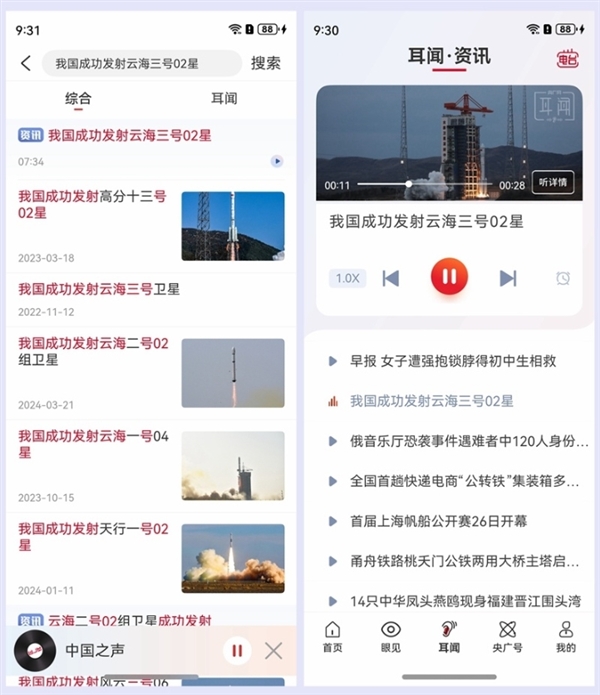Change the 1.0X playback speed
Viewport: 600px width, 695px height.
pos(347,278)
